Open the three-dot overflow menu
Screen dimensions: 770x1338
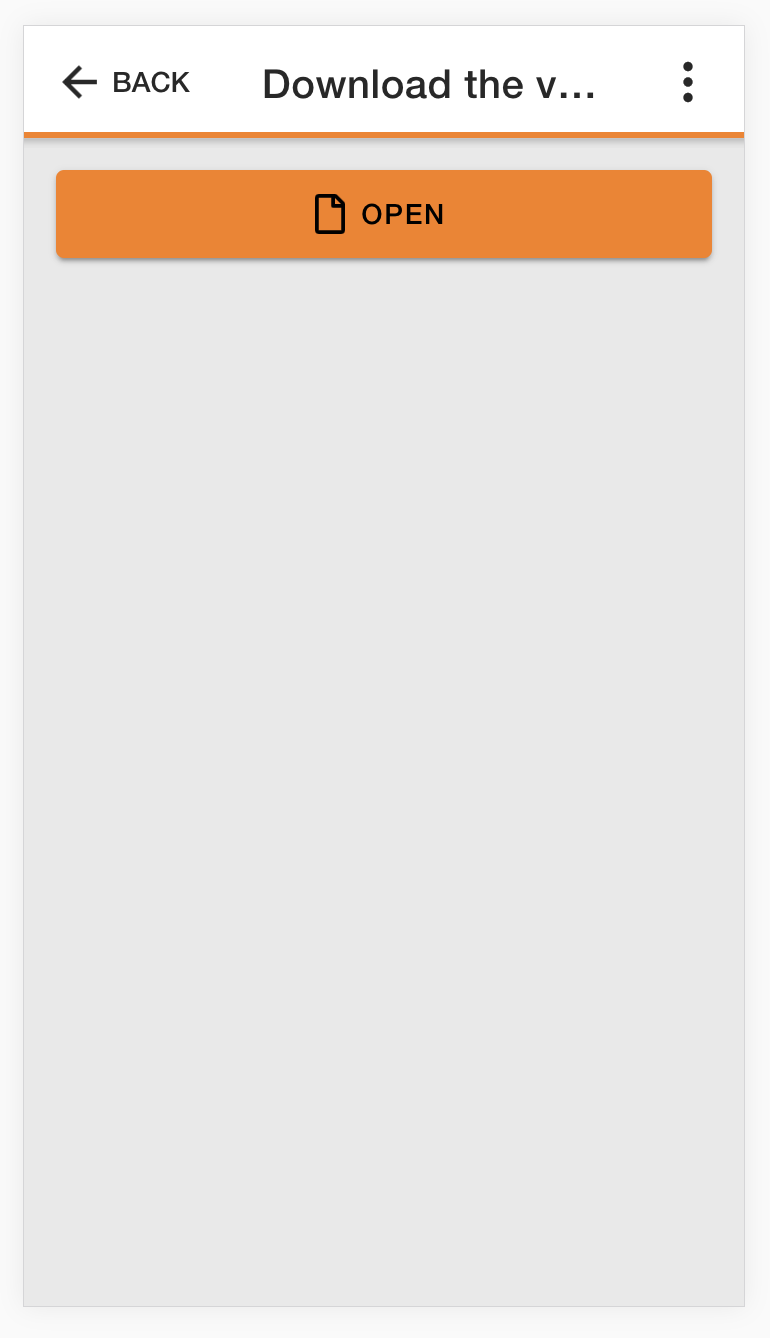pyautogui.click(x=687, y=82)
